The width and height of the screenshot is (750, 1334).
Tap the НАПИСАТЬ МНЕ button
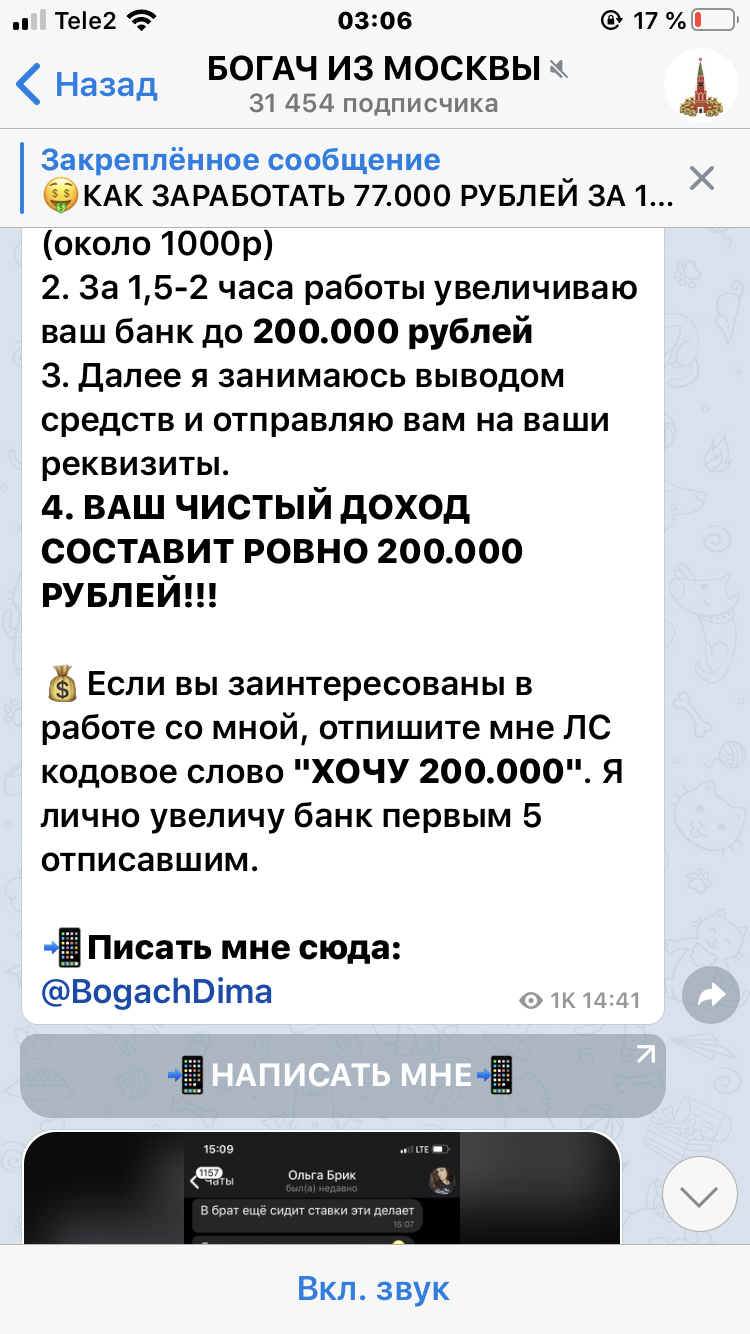coord(342,1075)
